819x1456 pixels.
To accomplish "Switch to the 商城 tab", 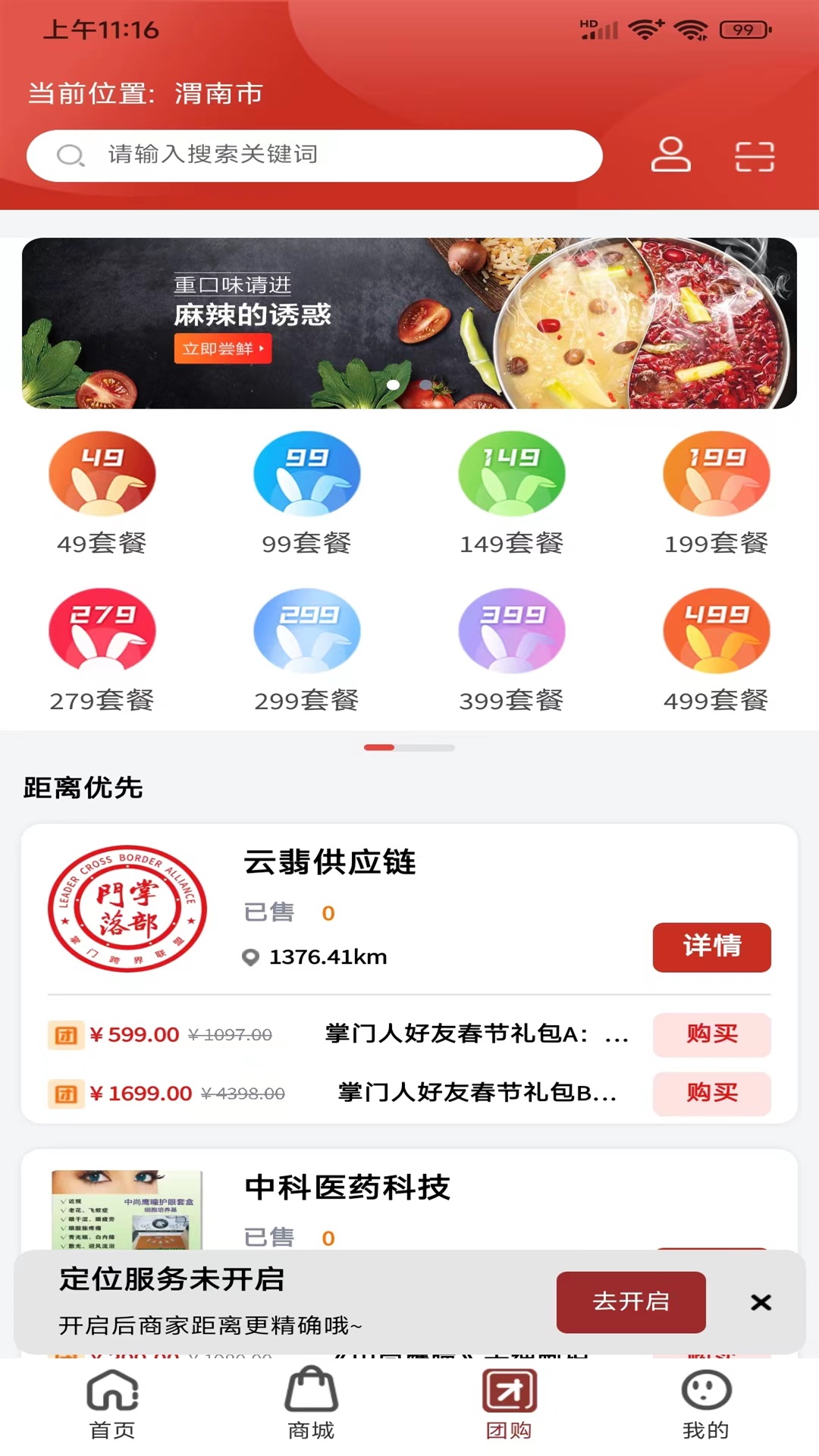I will click(x=311, y=1405).
